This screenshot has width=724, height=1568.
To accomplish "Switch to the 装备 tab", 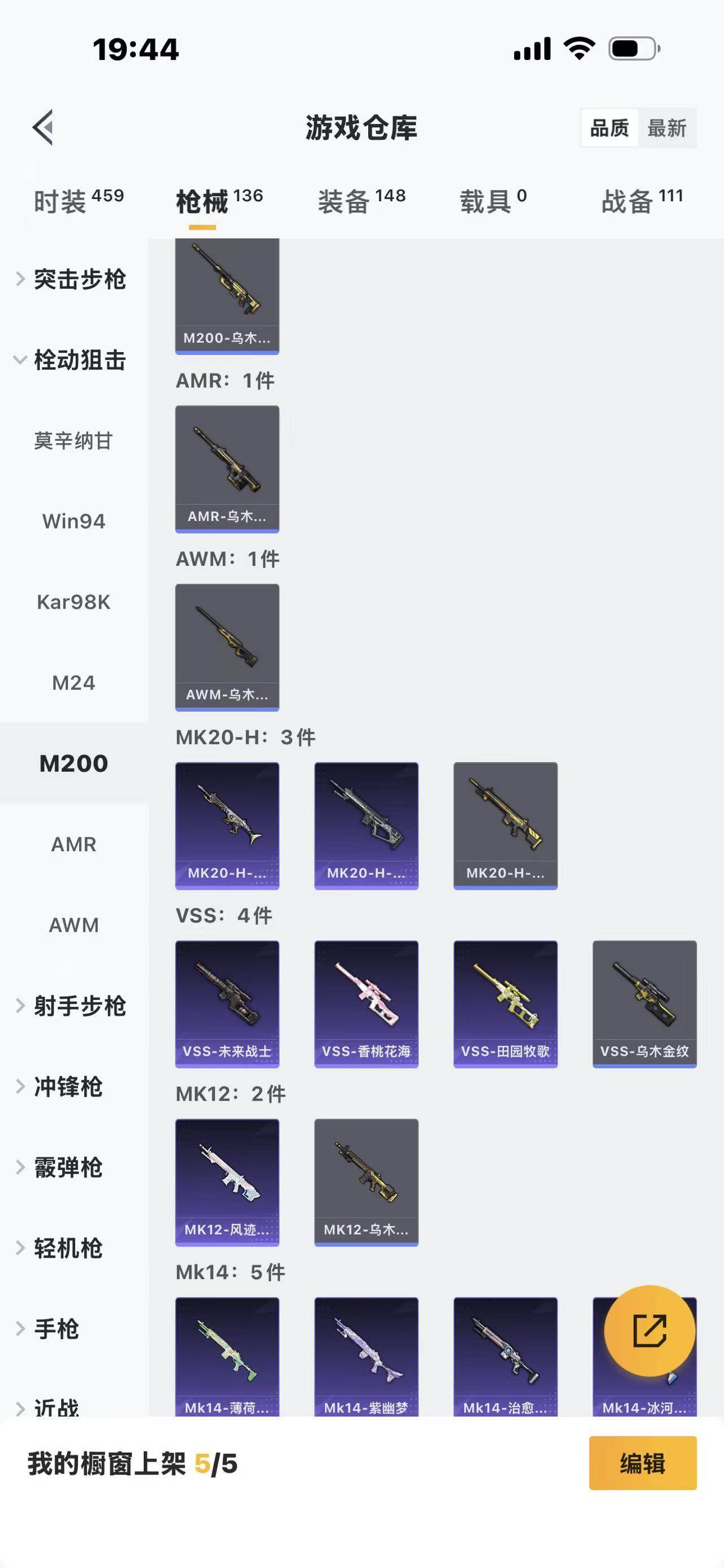I will coord(361,201).
